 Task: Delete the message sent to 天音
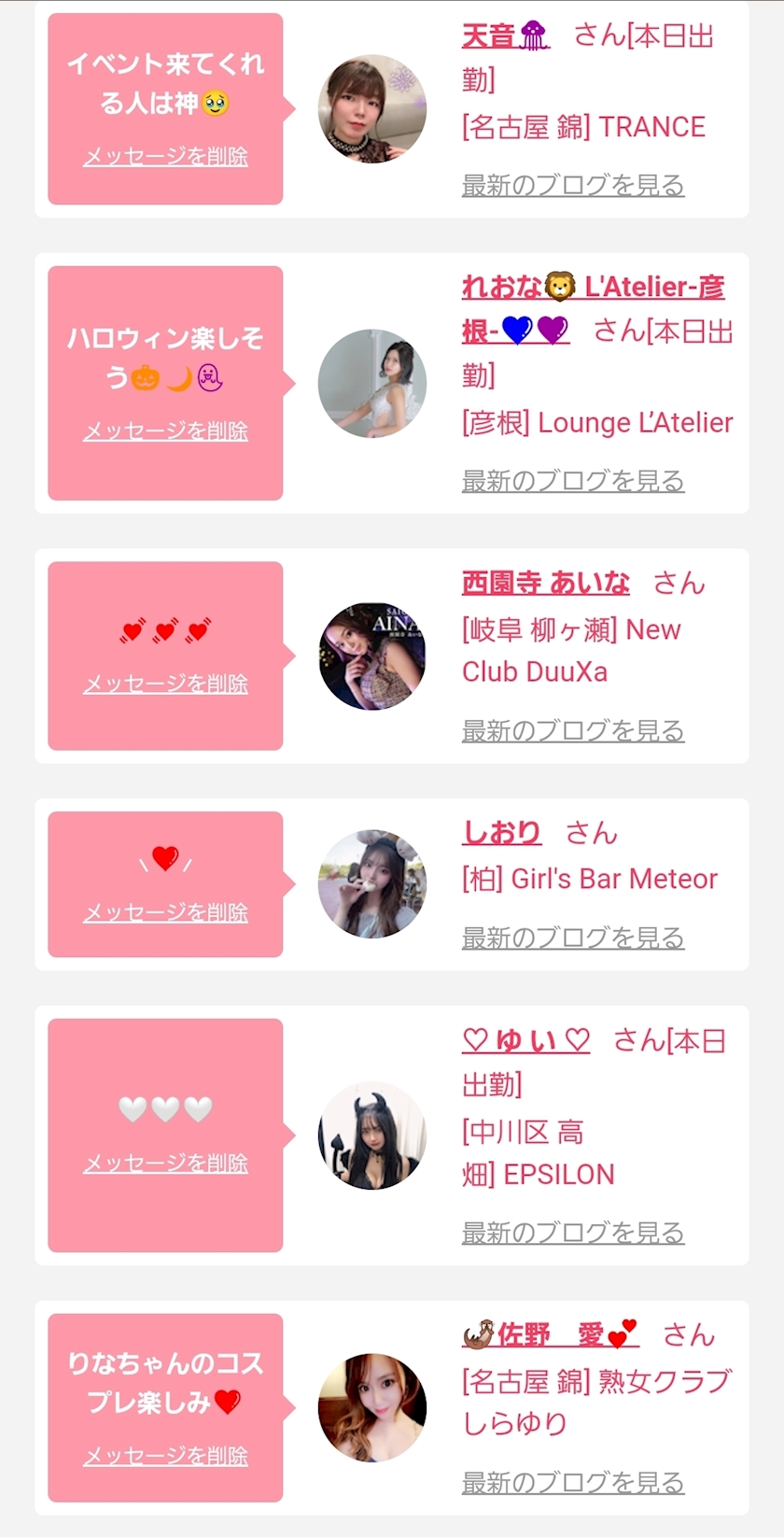(165, 156)
